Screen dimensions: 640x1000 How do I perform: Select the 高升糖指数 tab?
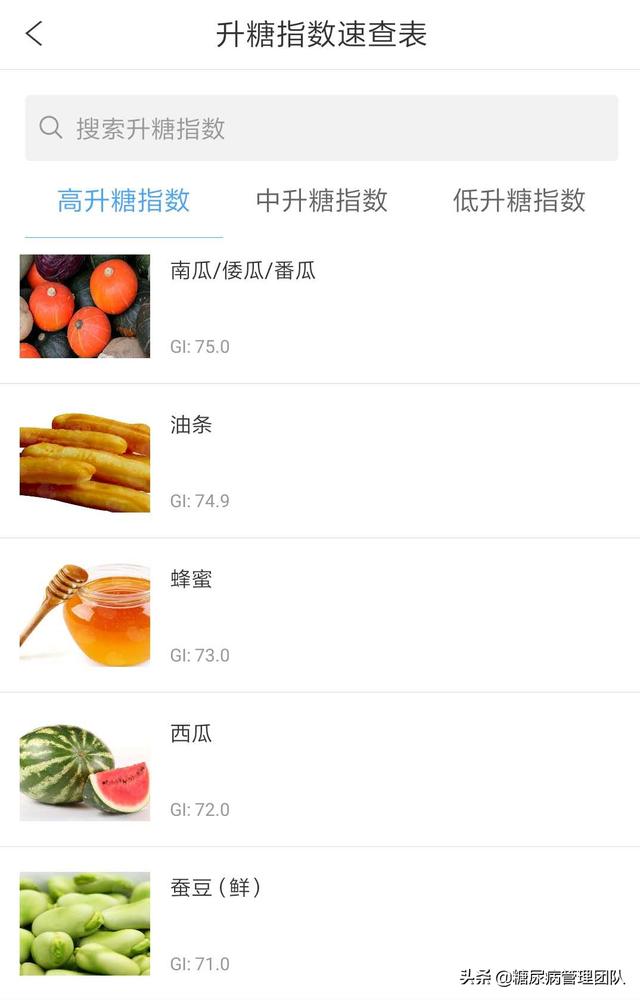pyautogui.click(x=124, y=201)
